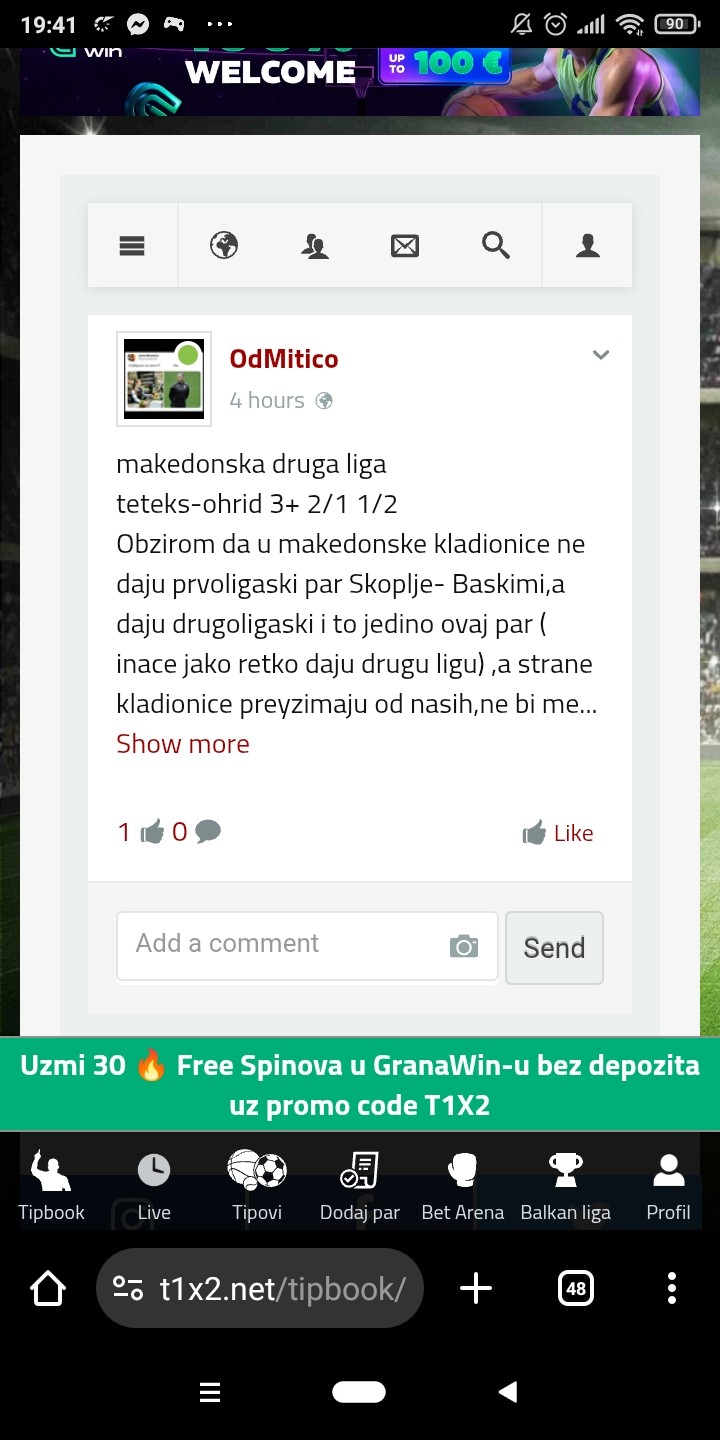This screenshot has height=1440, width=720.
Task: Switch to the Live tab
Action: pyautogui.click(x=154, y=1186)
